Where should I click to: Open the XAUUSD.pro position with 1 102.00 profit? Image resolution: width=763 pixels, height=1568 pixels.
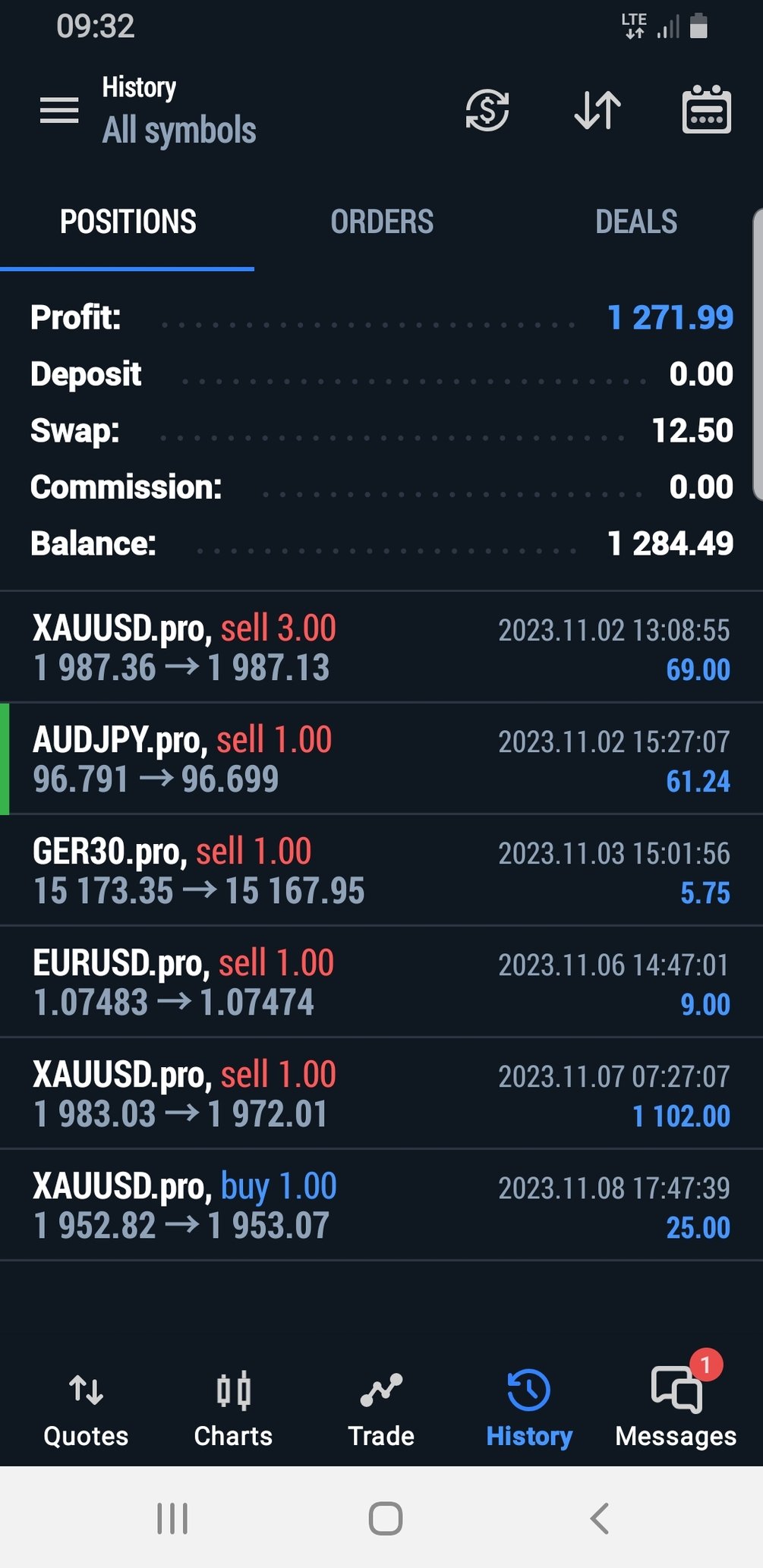(381, 1094)
